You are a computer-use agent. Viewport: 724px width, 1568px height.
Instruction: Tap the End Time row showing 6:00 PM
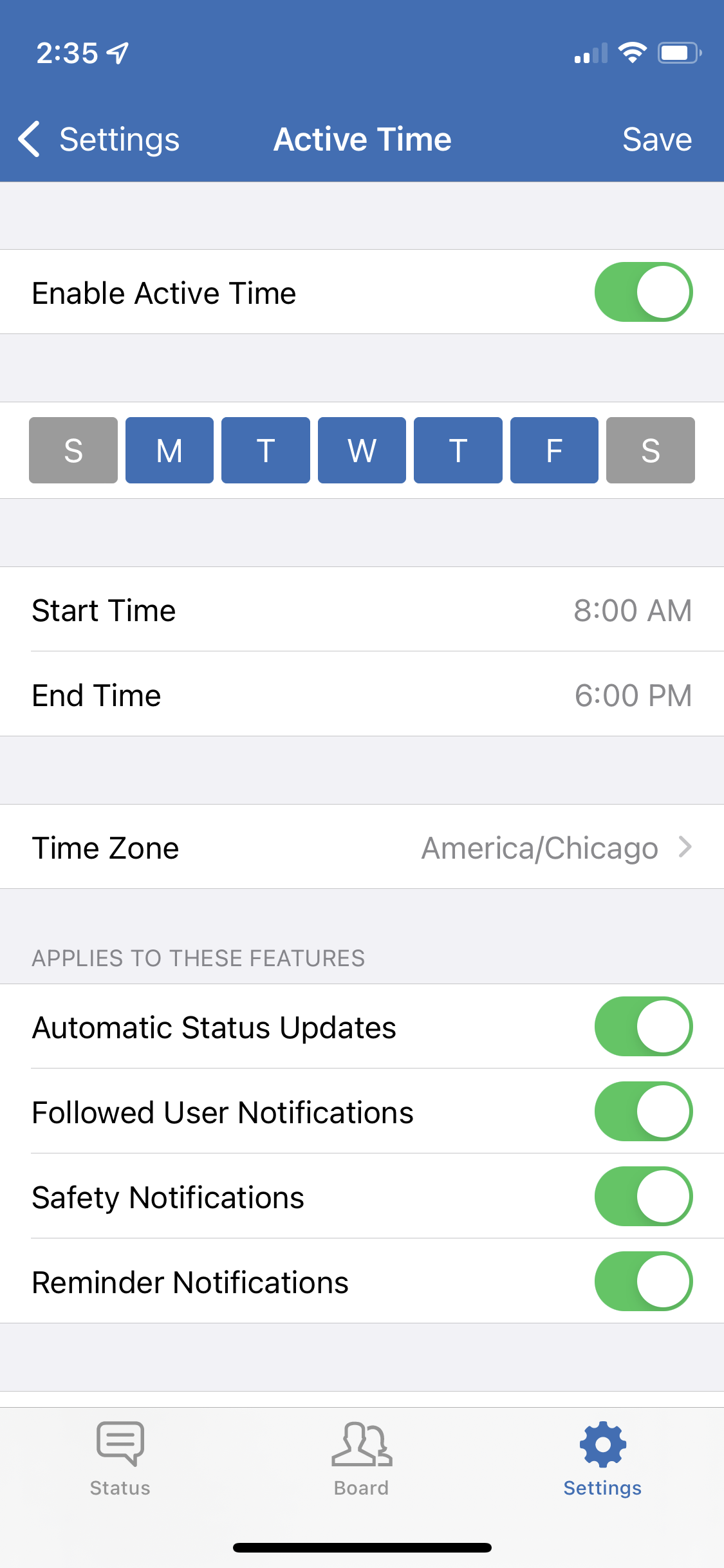point(362,695)
